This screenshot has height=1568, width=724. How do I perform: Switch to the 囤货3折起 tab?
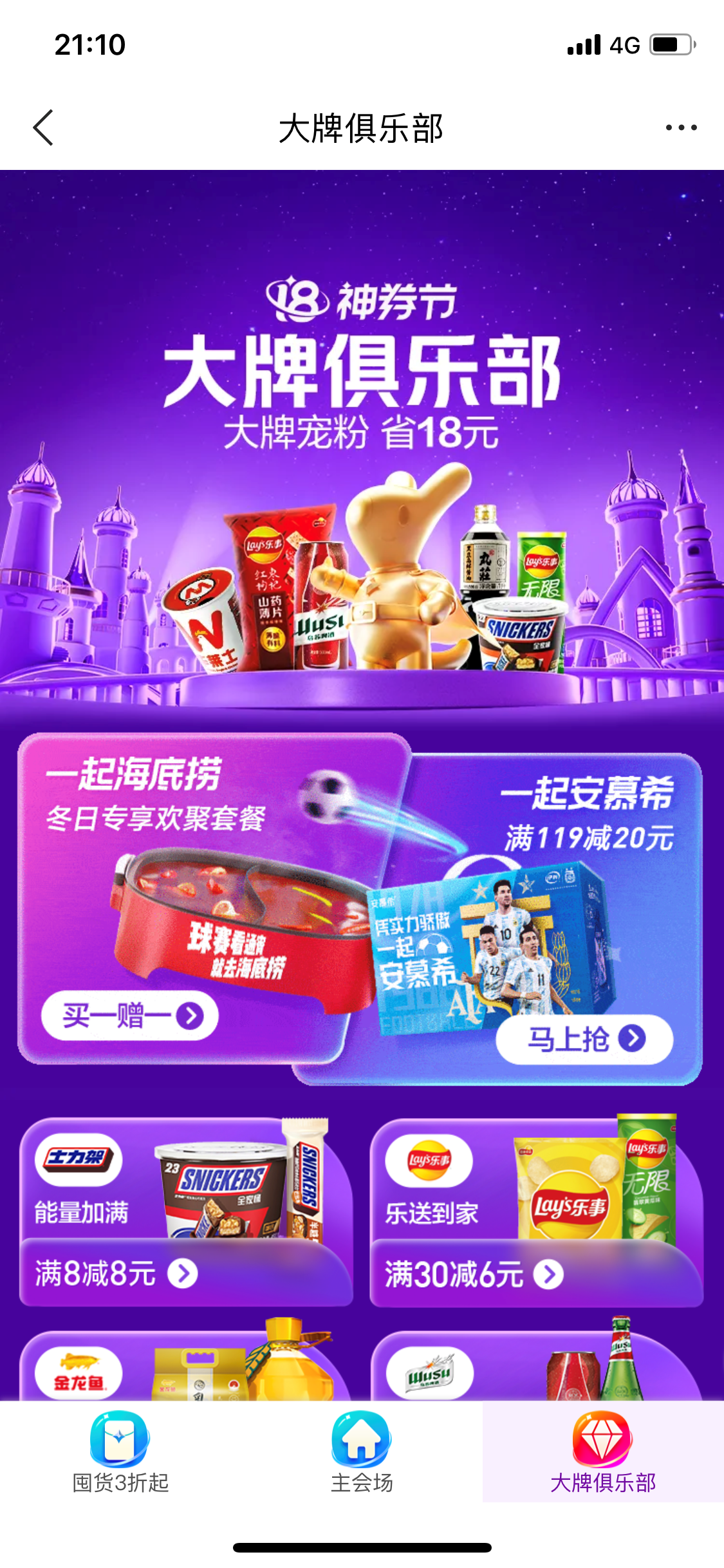(120, 1452)
